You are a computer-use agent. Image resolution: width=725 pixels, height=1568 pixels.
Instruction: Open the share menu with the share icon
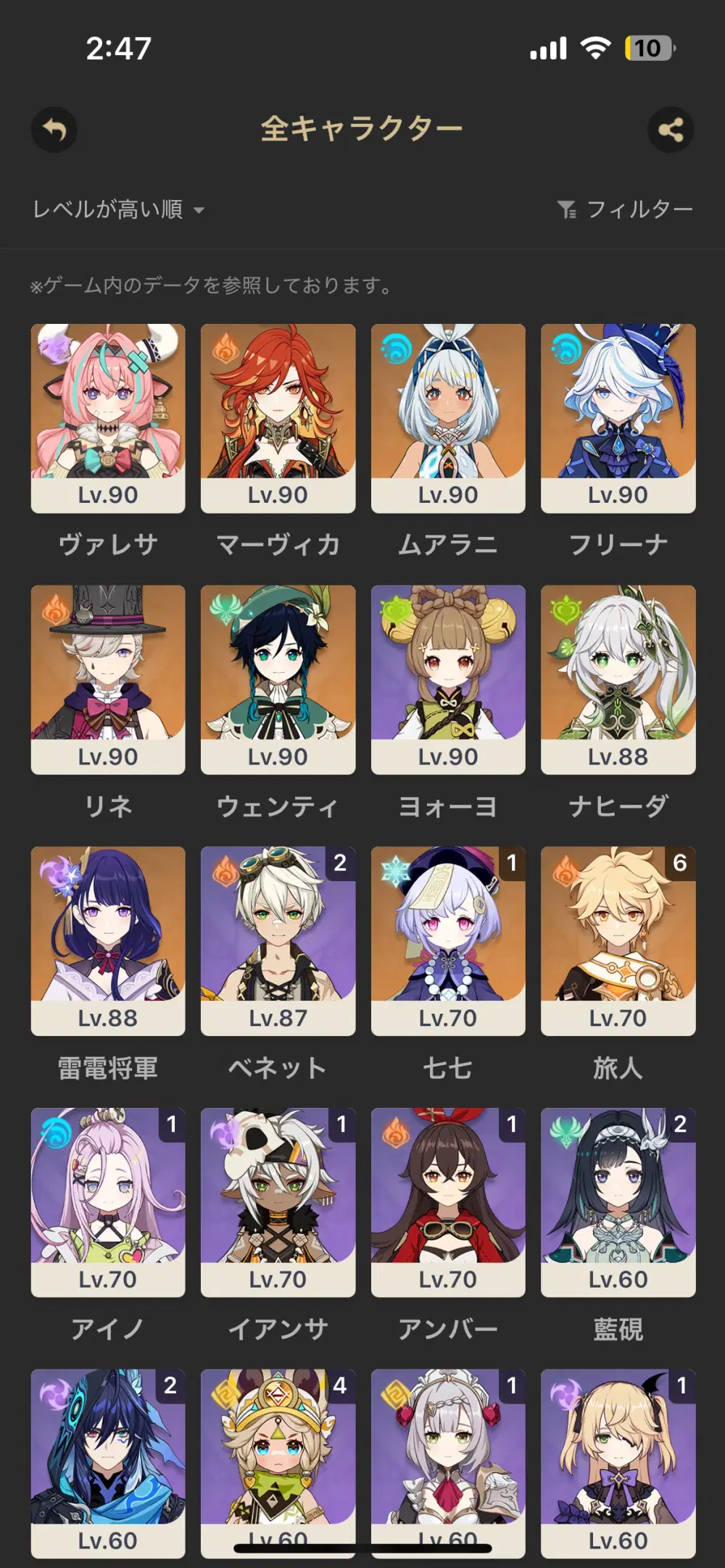click(671, 129)
